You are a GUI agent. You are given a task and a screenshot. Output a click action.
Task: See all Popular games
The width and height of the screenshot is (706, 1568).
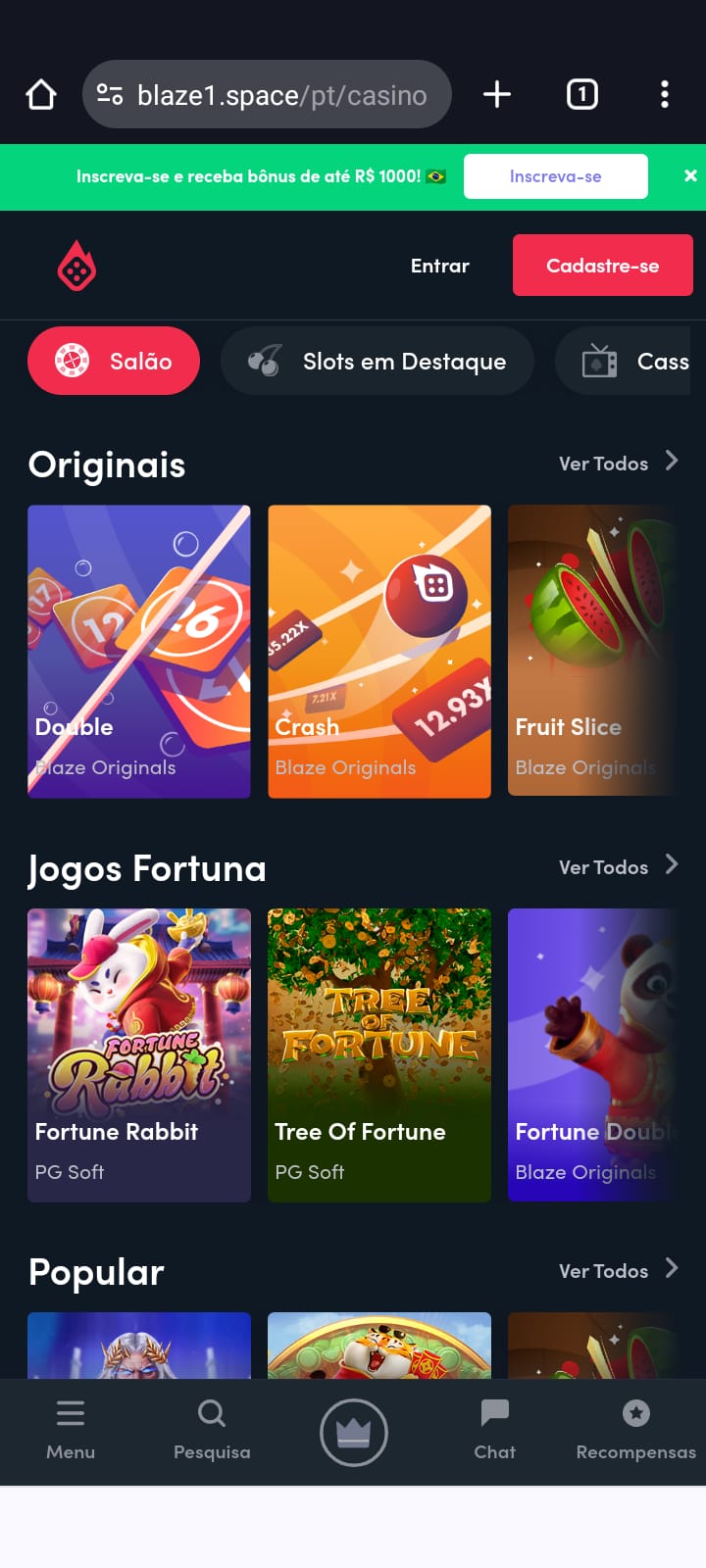[x=618, y=1271]
